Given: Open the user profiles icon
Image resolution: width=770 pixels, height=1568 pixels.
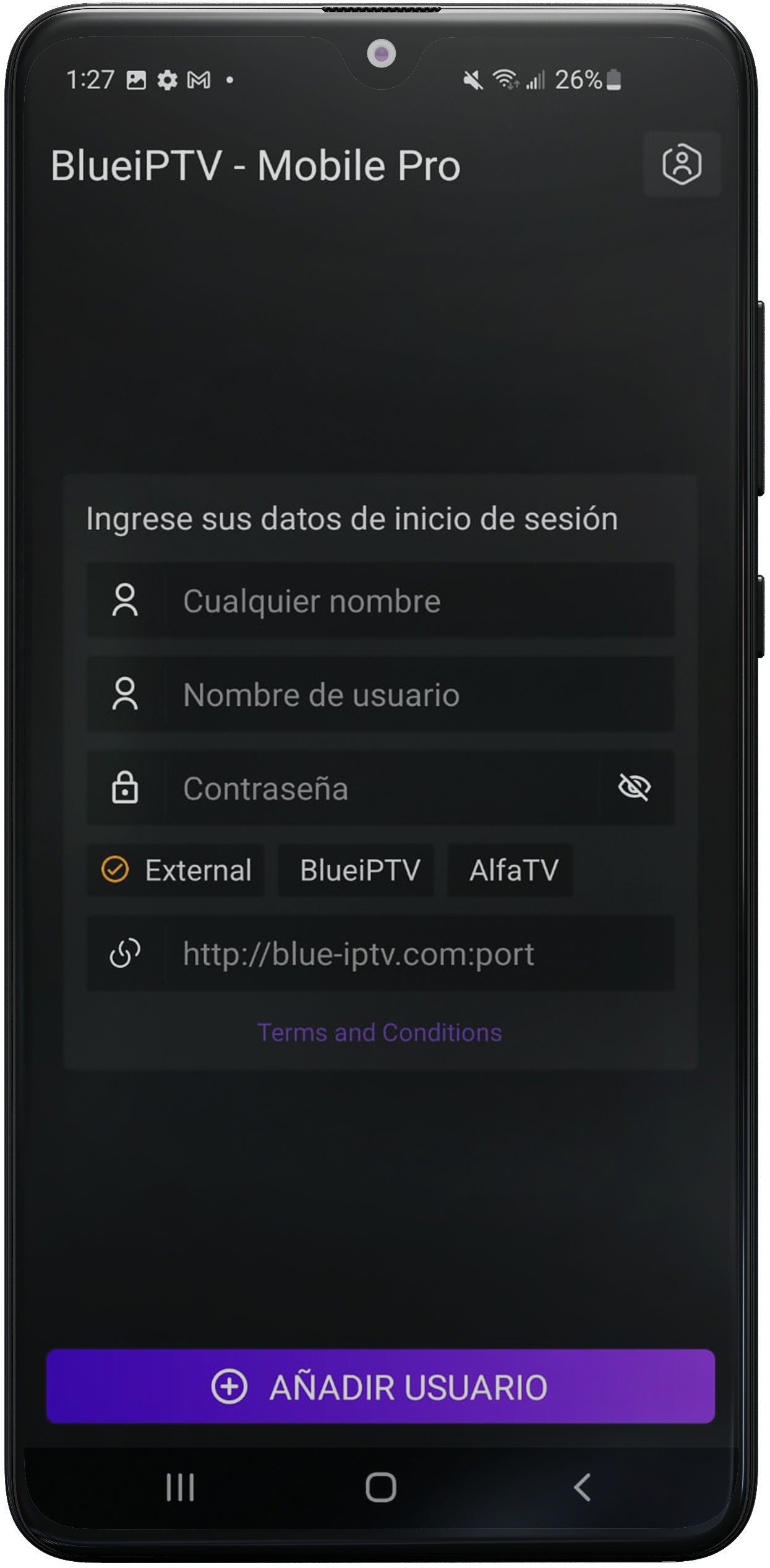Looking at the screenshot, I should coord(682,165).
